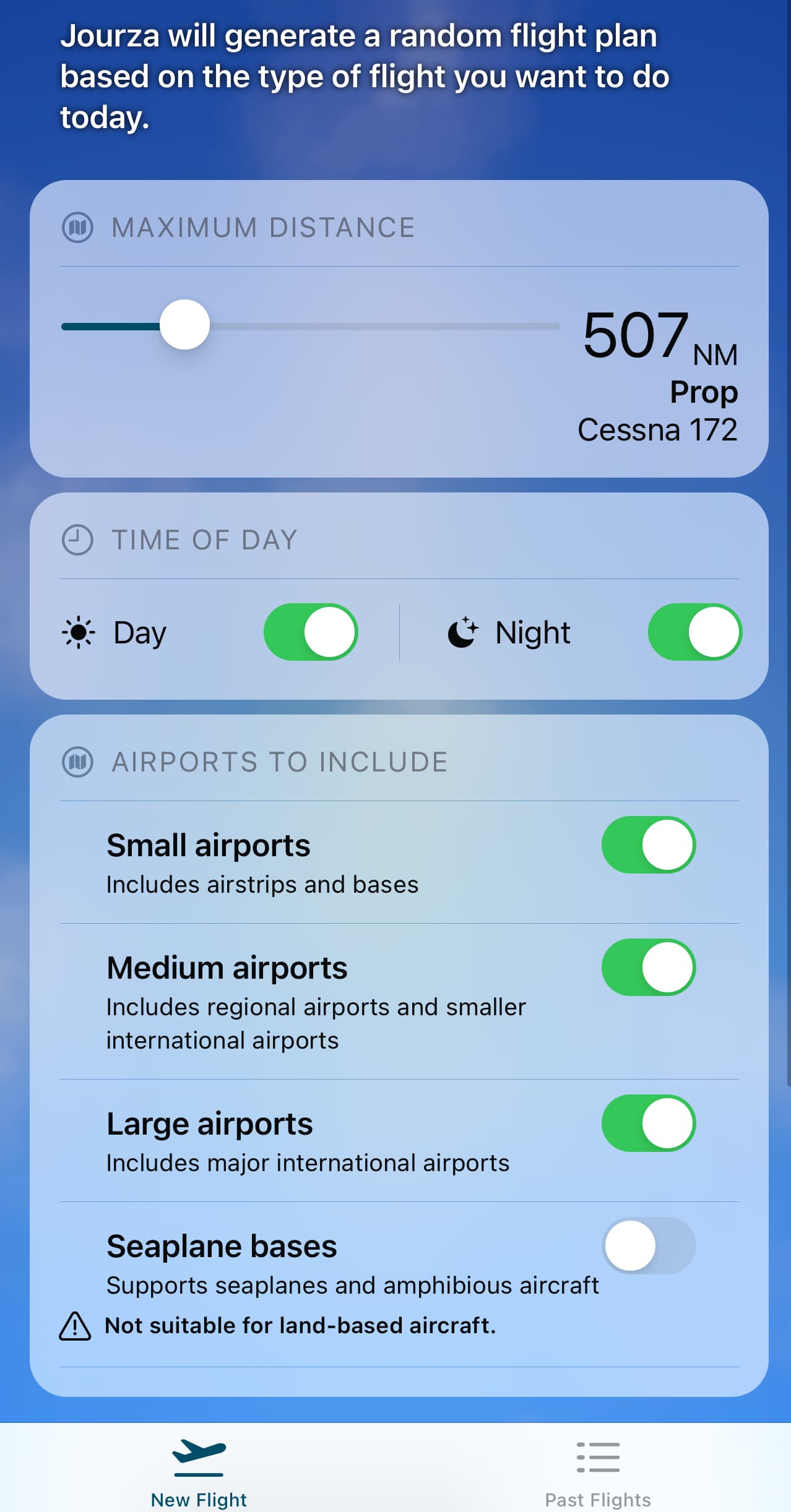791x1512 pixels.
Task: Disable the Night flights toggle
Action: (x=695, y=632)
